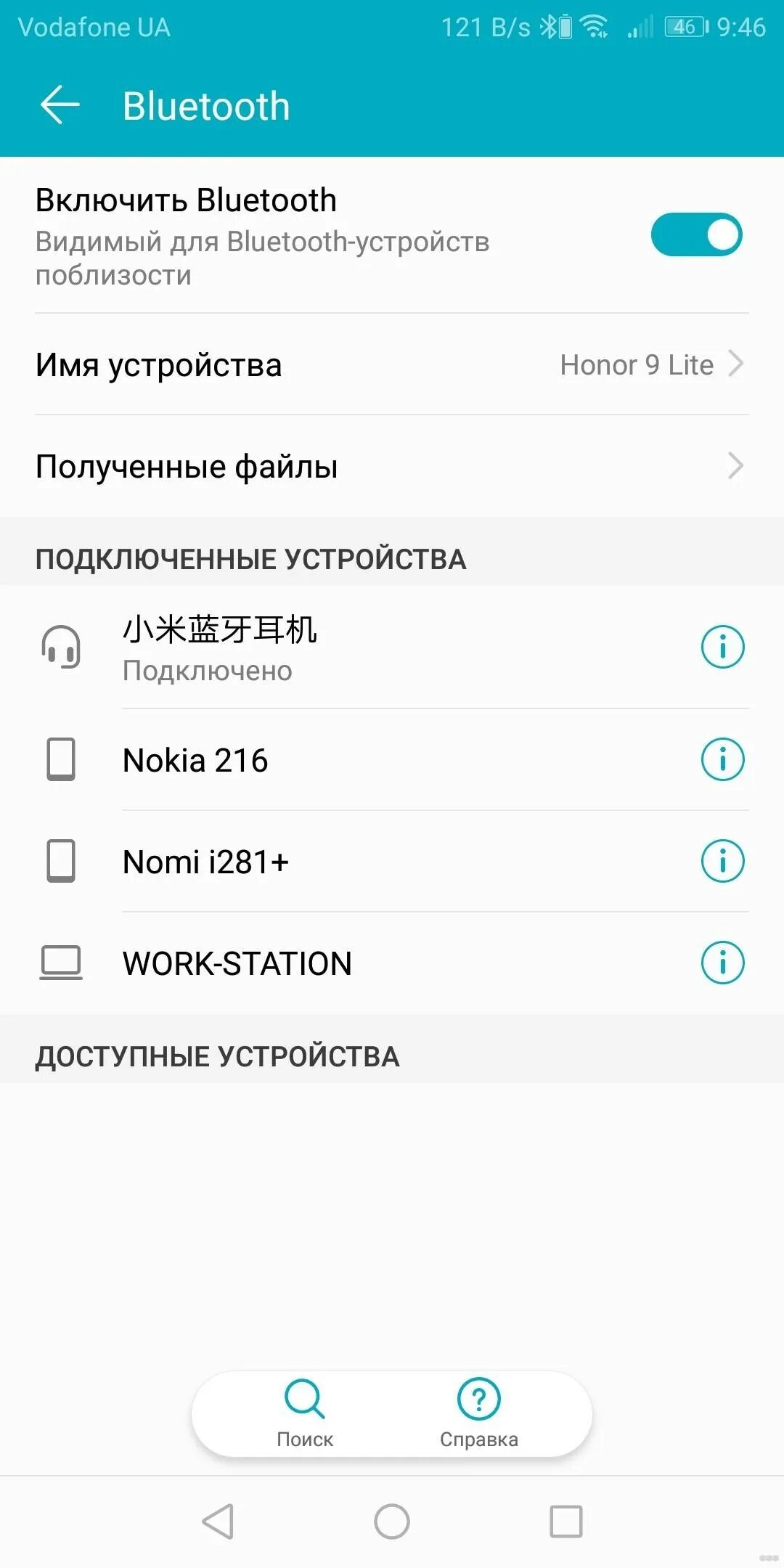This screenshot has width=784, height=1568.
Task: Show recent apps
Action: point(565,1521)
